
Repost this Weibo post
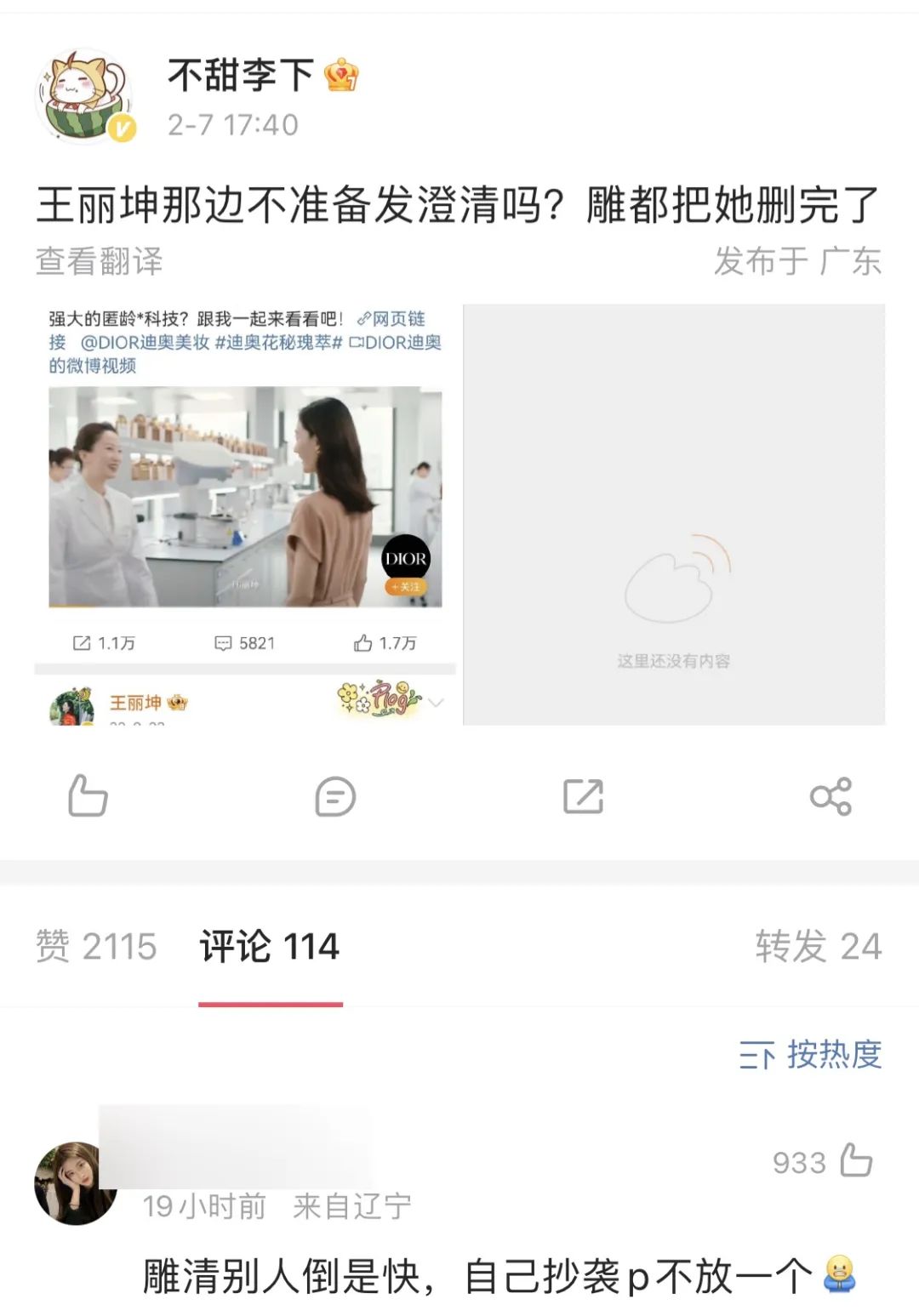[x=583, y=796]
